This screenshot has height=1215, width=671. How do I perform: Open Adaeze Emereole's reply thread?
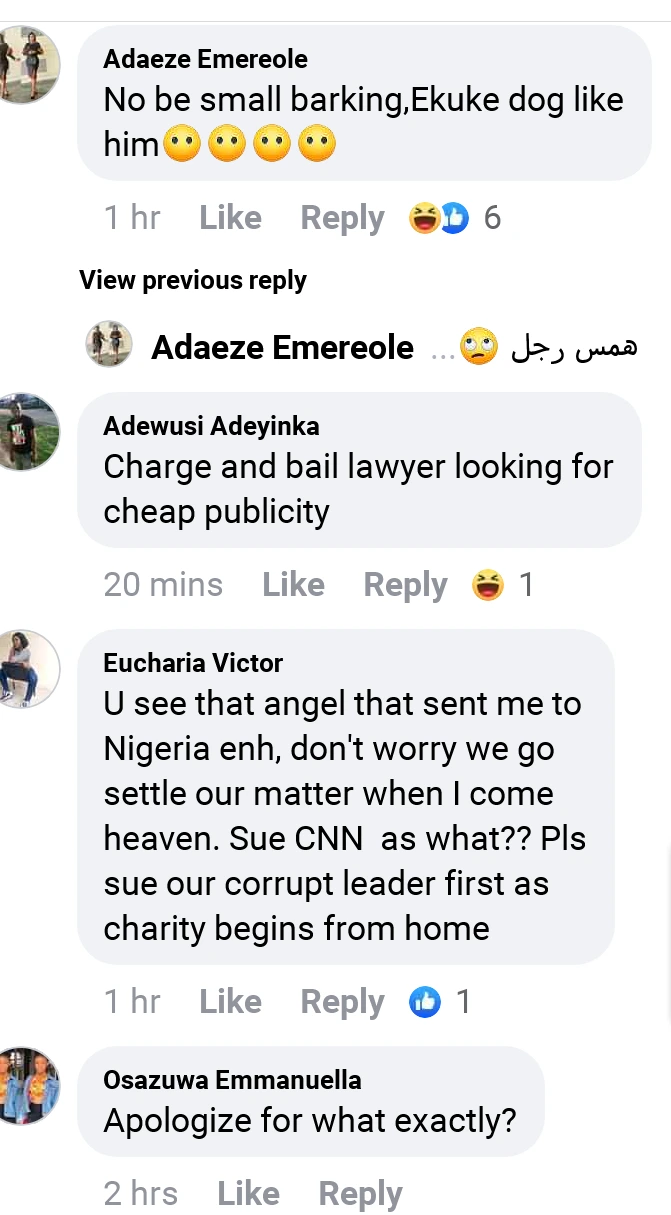pos(392,347)
